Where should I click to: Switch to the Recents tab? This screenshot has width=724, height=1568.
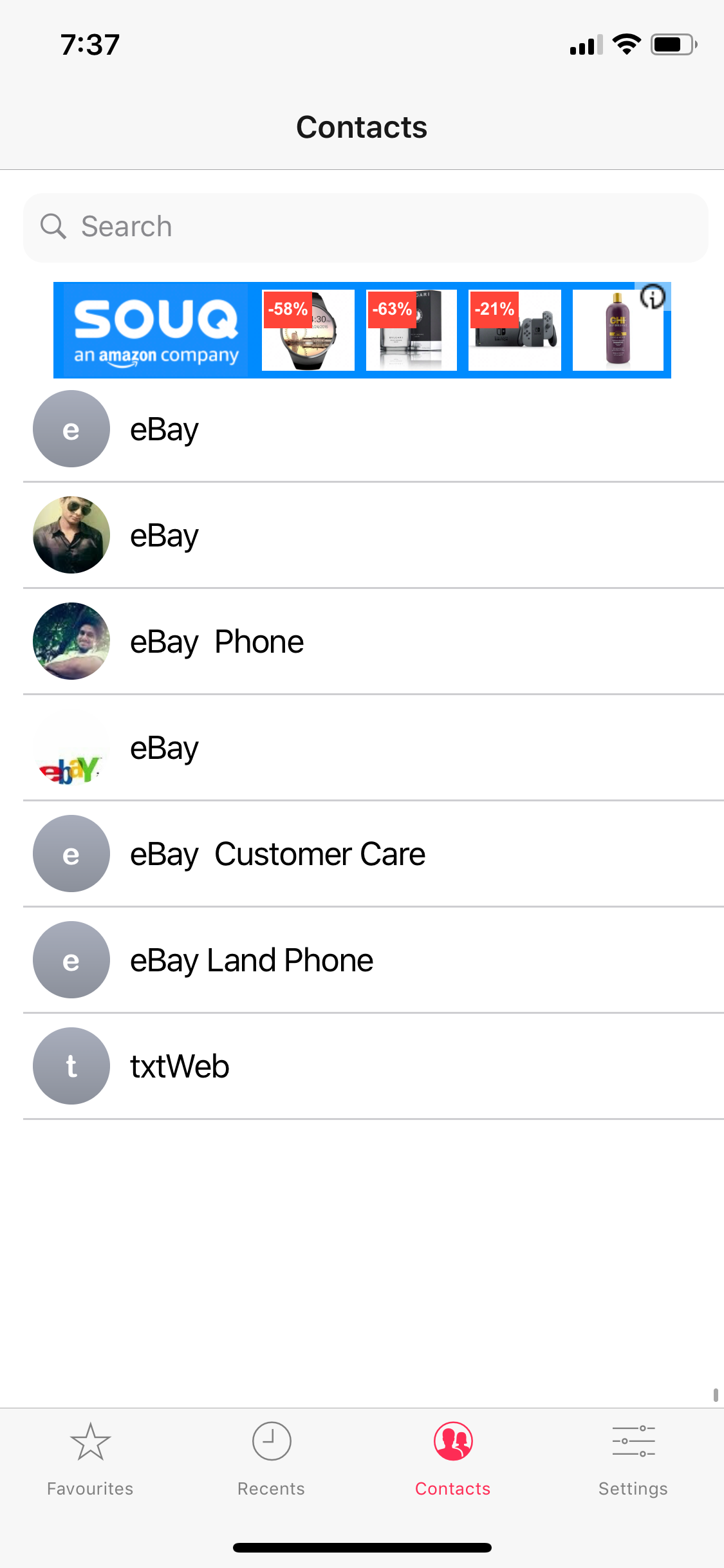click(x=271, y=1459)
